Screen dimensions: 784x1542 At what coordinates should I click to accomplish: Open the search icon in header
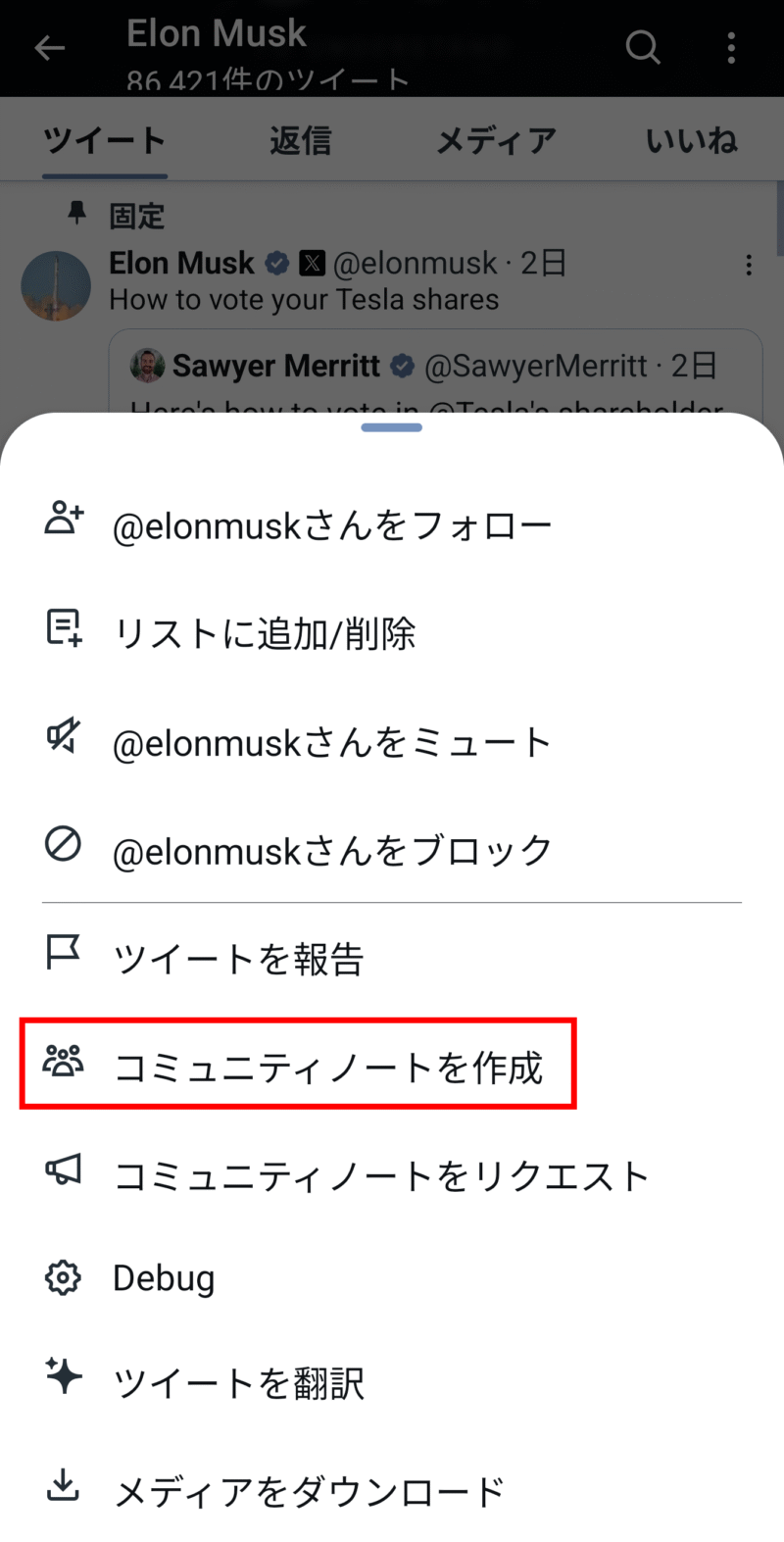pyautogui.click(x=643, y=47)
